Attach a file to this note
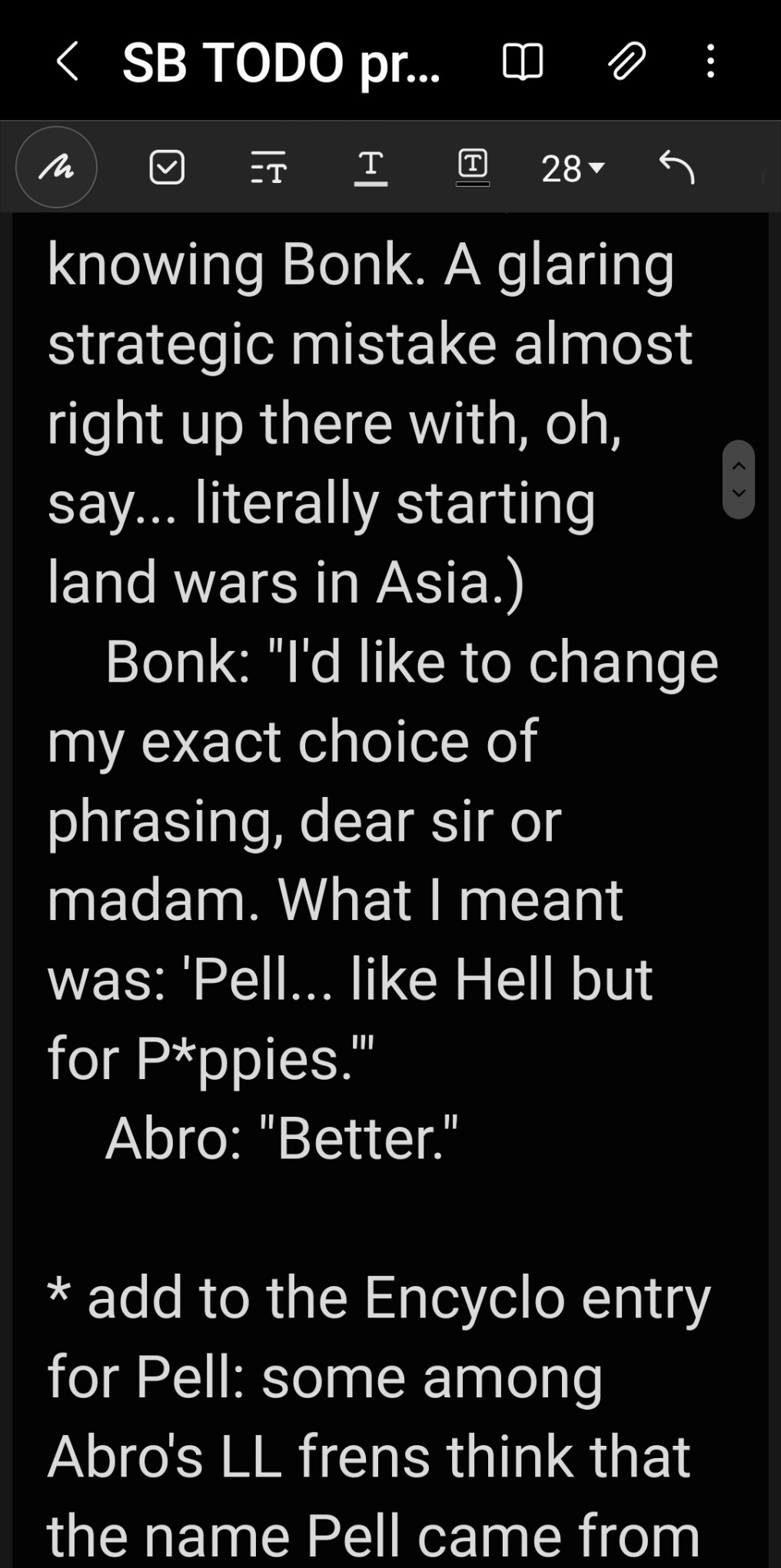The width and height of the screenshot is (781, 1568). (x=626, y=61)
